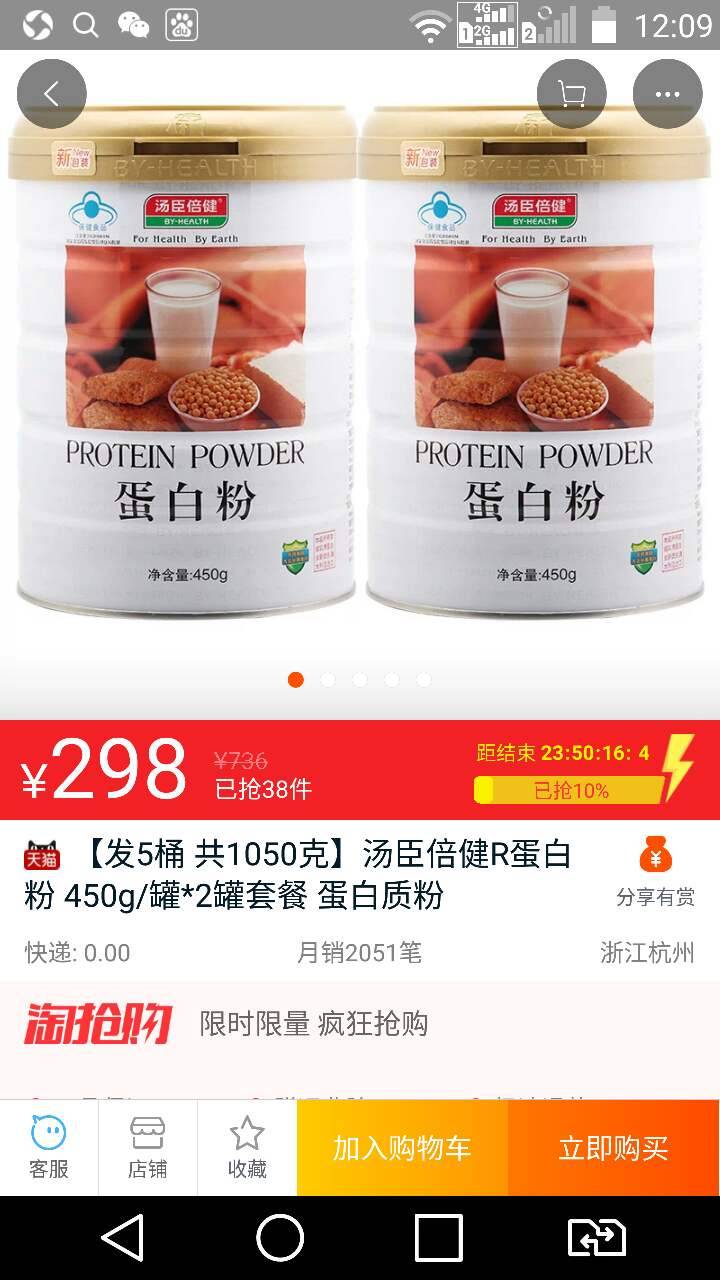Viewport: 720px width, 1280px height.
Task: Open the protein powder product image
Action: pyautogui.click(x=360, y=380)
